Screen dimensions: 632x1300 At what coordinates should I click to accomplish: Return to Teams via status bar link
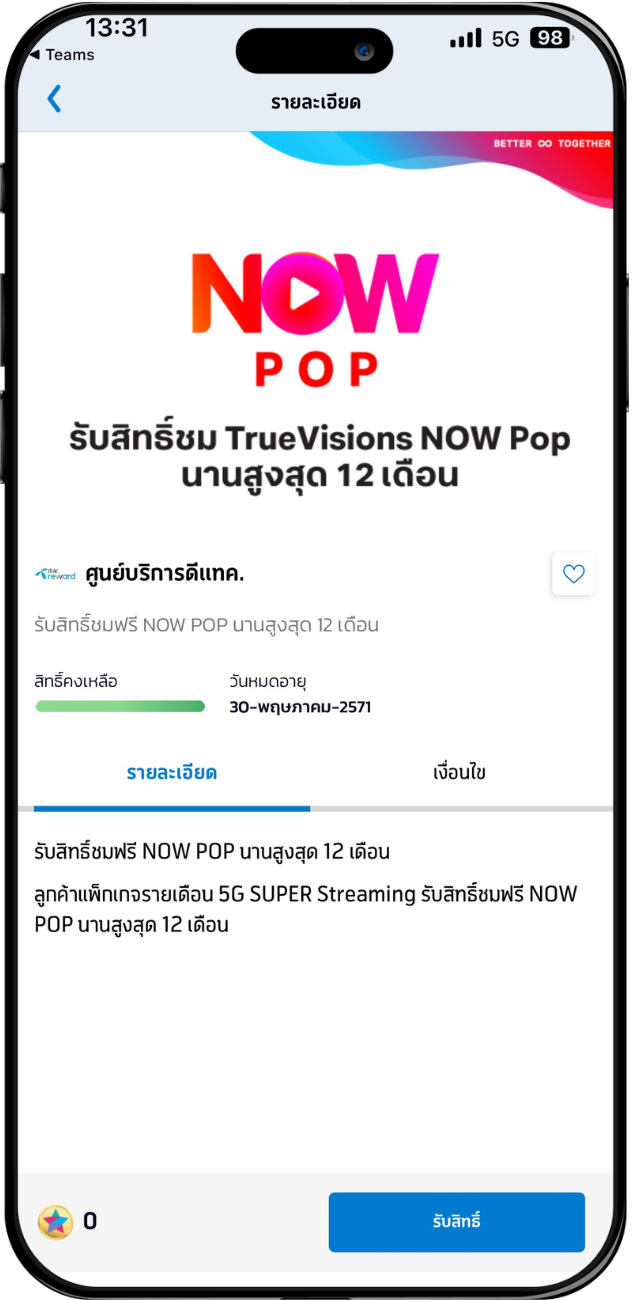click(62, 55)
